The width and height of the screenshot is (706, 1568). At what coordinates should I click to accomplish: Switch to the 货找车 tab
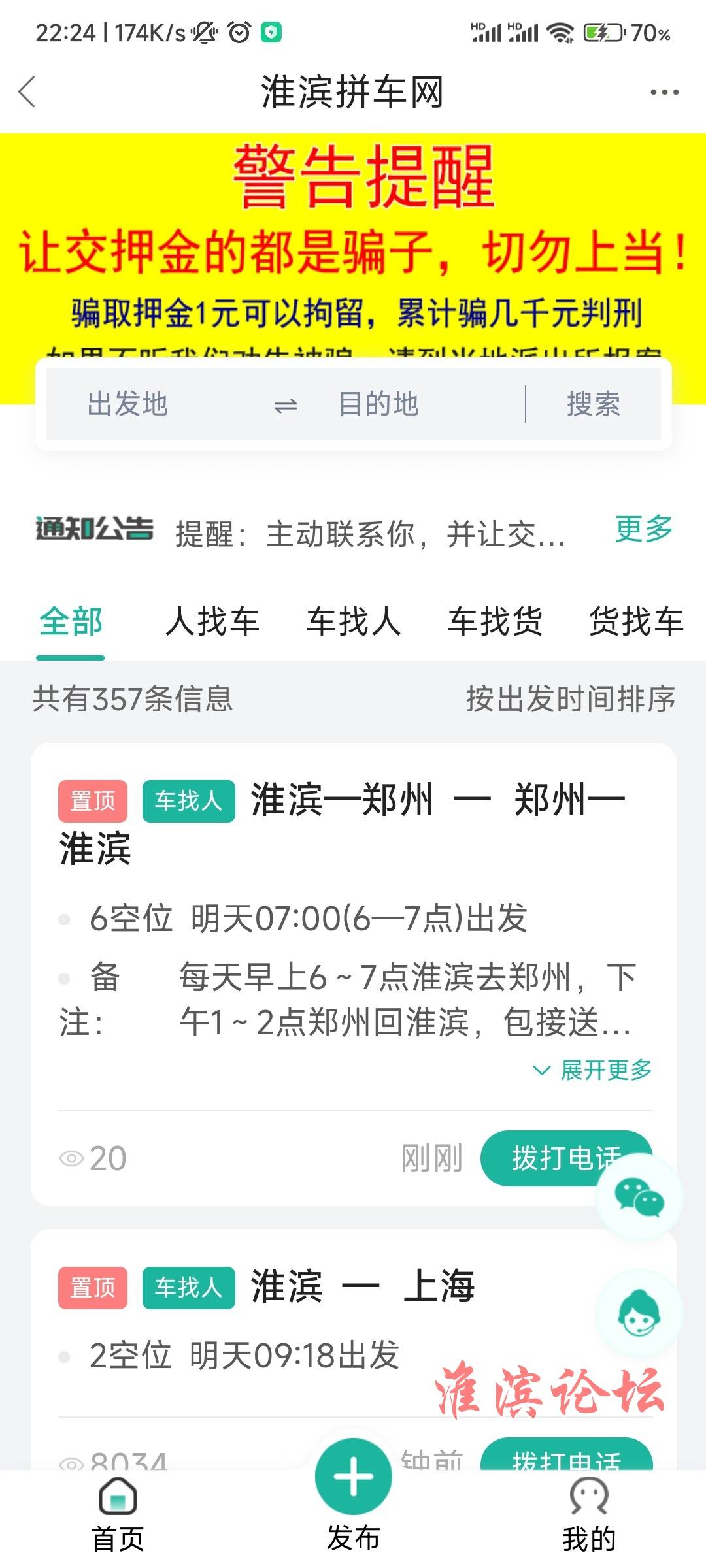[x=636, y=621]
